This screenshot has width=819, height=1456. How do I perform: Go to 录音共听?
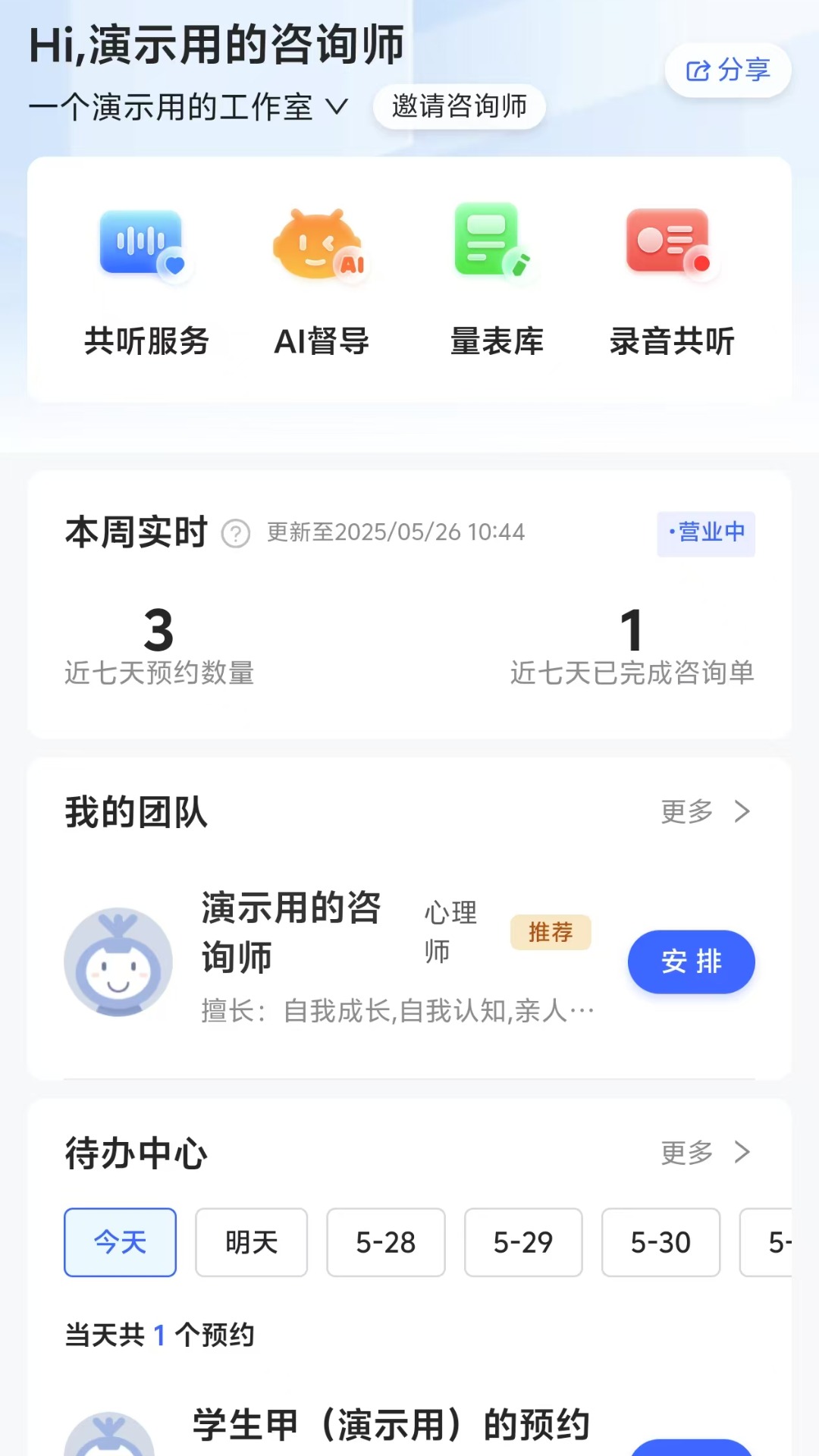(x=672, y=281)
